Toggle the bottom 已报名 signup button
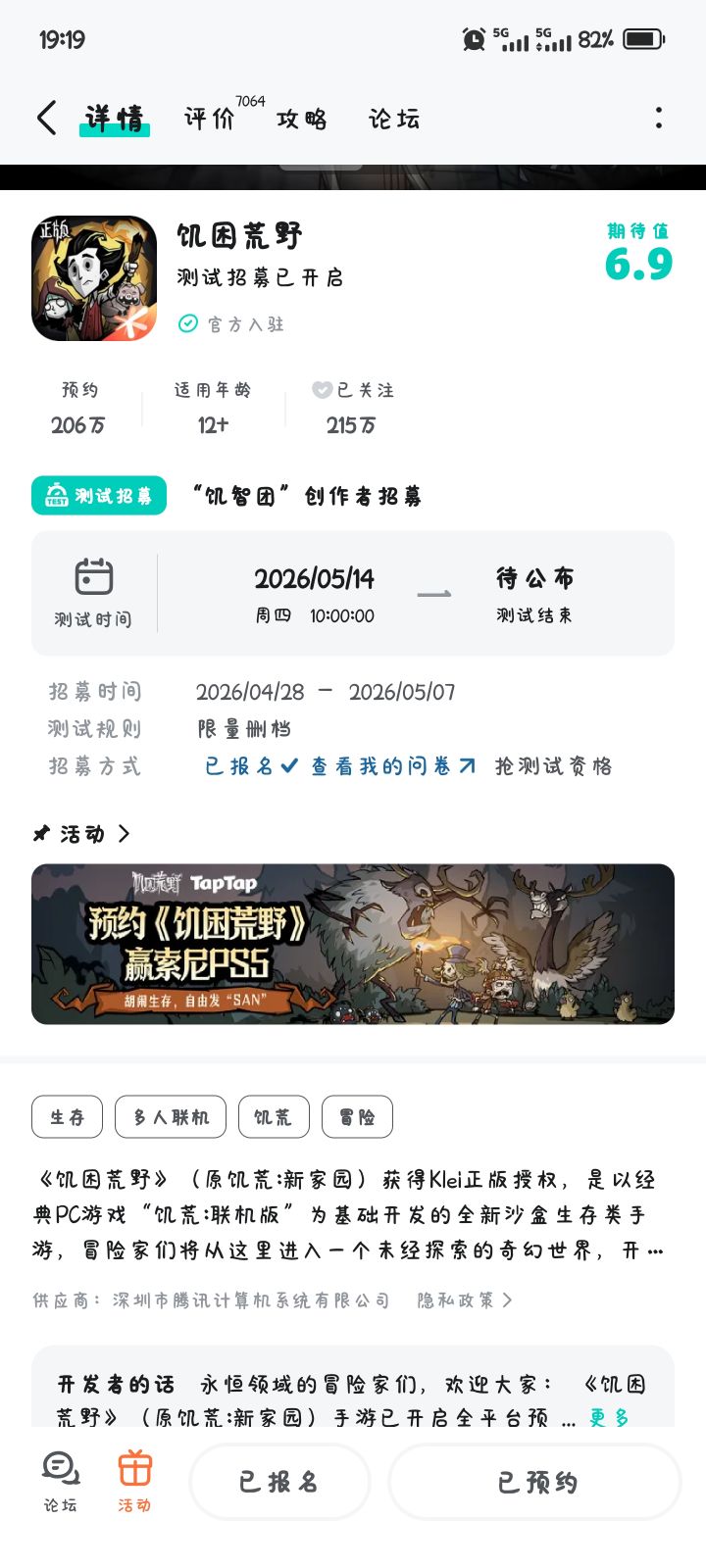The width and height of the screenshot is (706, 1568). click(x=280, y=1482)
